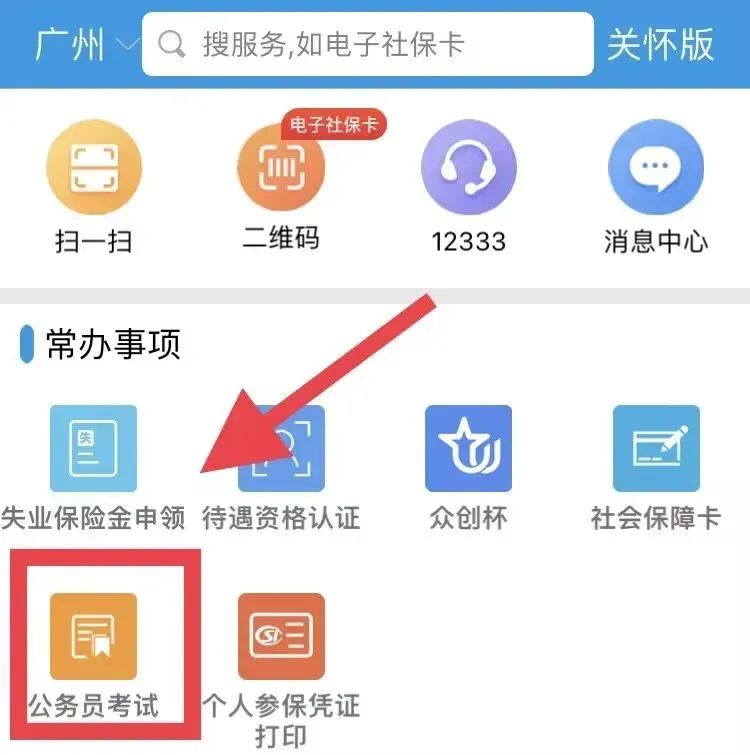Open 社会保障卡 service
Screen dimensions: 750x755
656,449
